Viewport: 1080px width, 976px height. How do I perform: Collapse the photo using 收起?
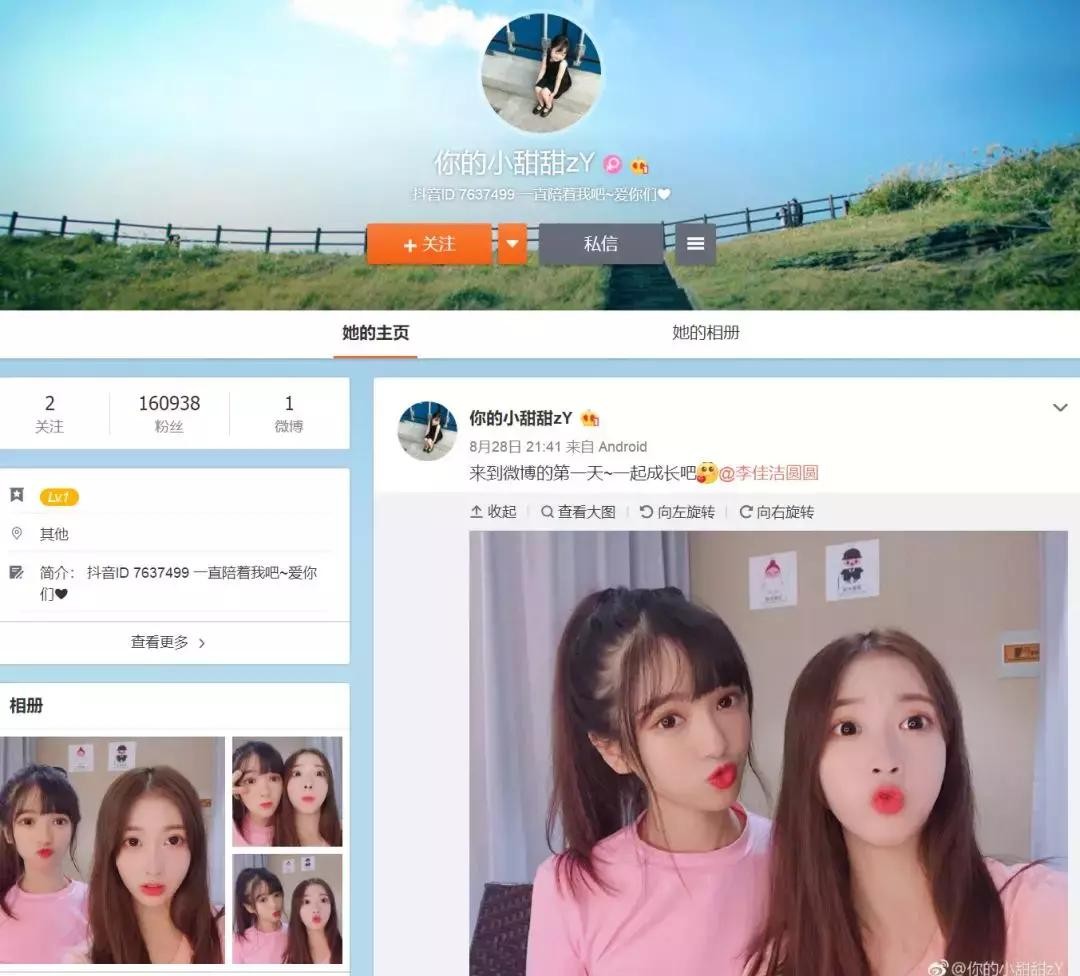[x=493, y=512]
